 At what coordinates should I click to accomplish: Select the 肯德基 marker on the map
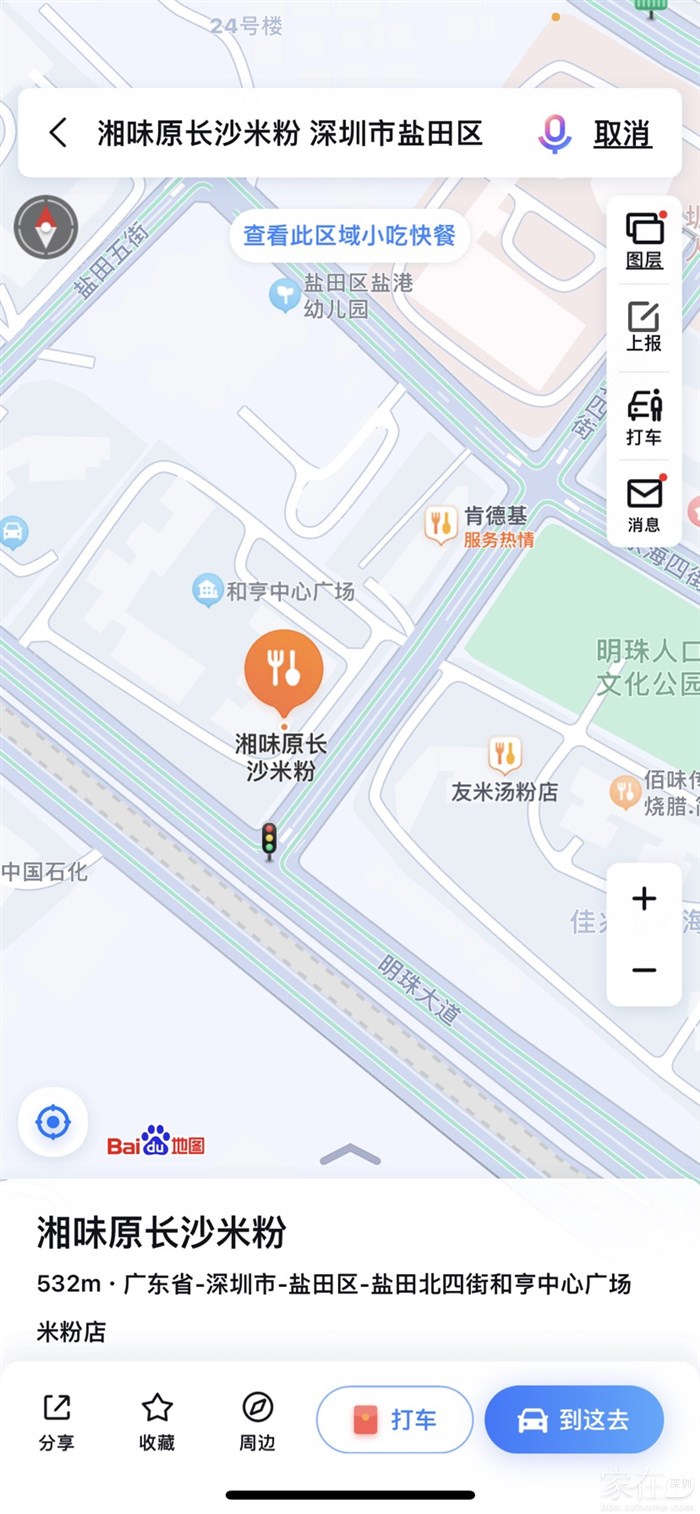441,523
